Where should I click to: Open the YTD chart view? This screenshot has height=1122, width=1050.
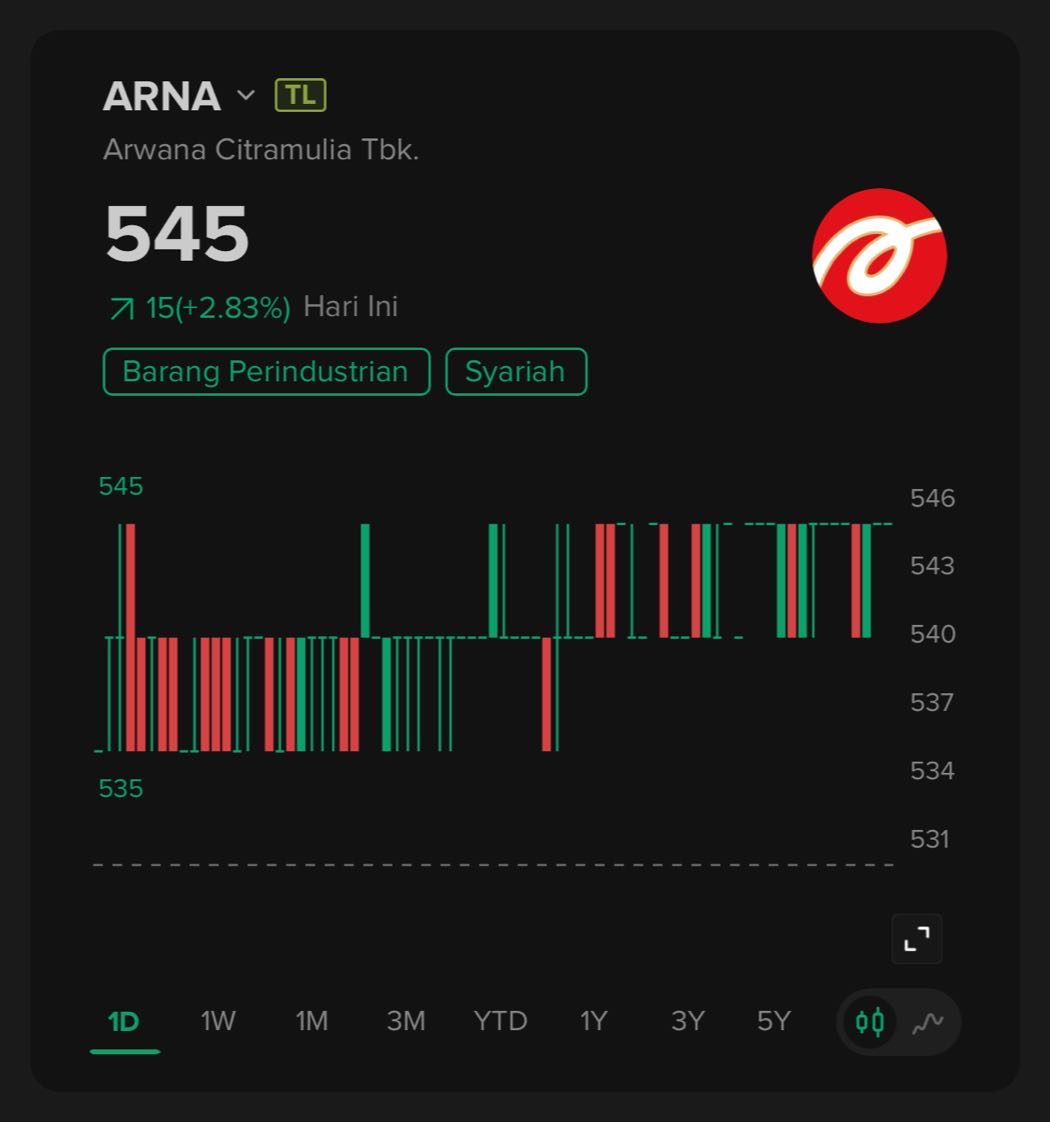click(x=499, y=1022)
